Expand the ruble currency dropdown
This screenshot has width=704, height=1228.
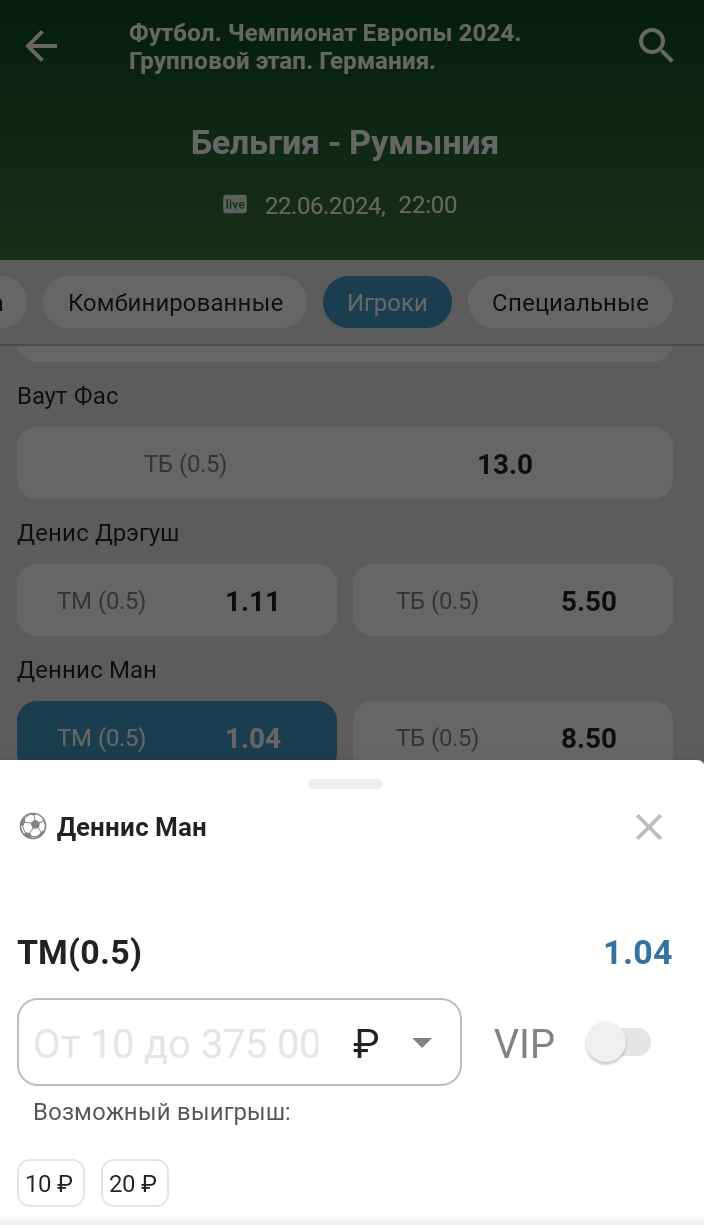coord(422,1043)
